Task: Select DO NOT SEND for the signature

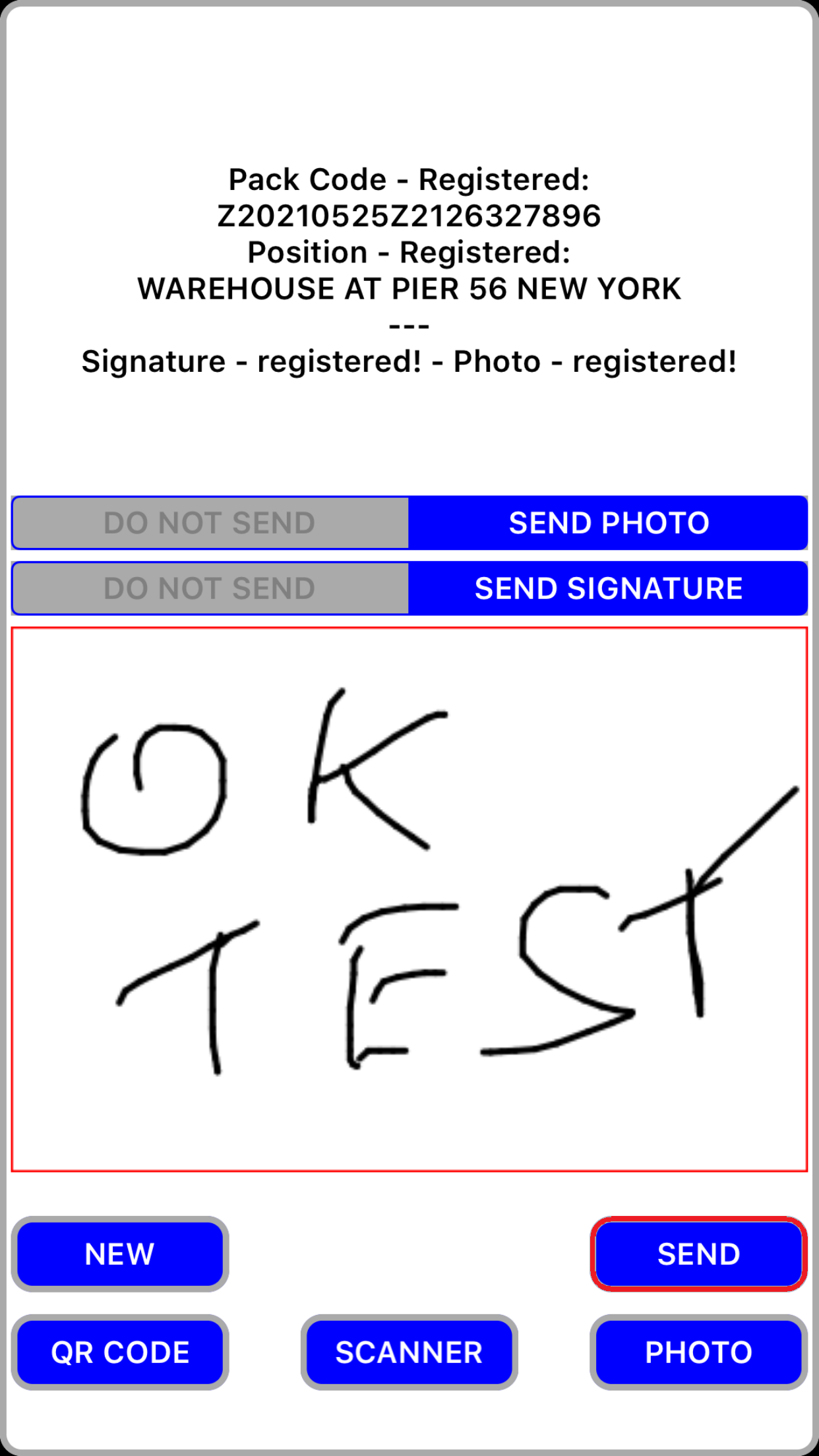Action: 210,588
